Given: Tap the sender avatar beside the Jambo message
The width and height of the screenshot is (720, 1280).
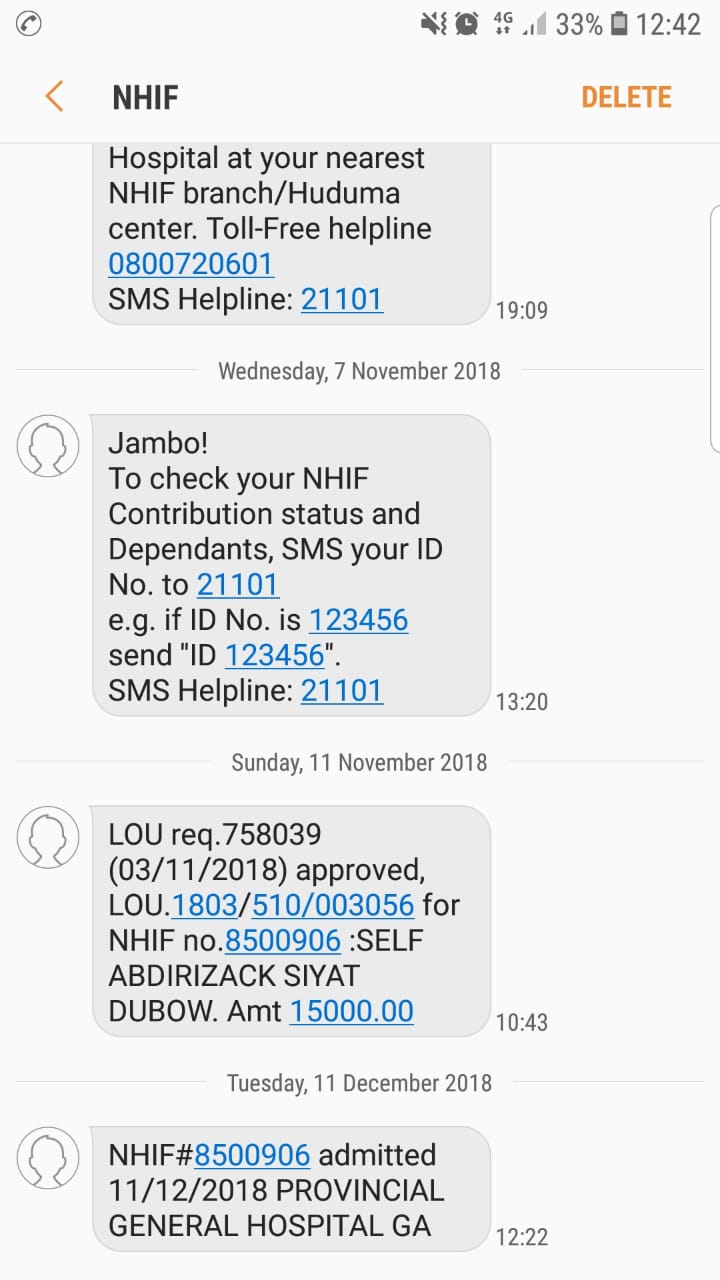Looking at the screenshot, I should 48,445.
